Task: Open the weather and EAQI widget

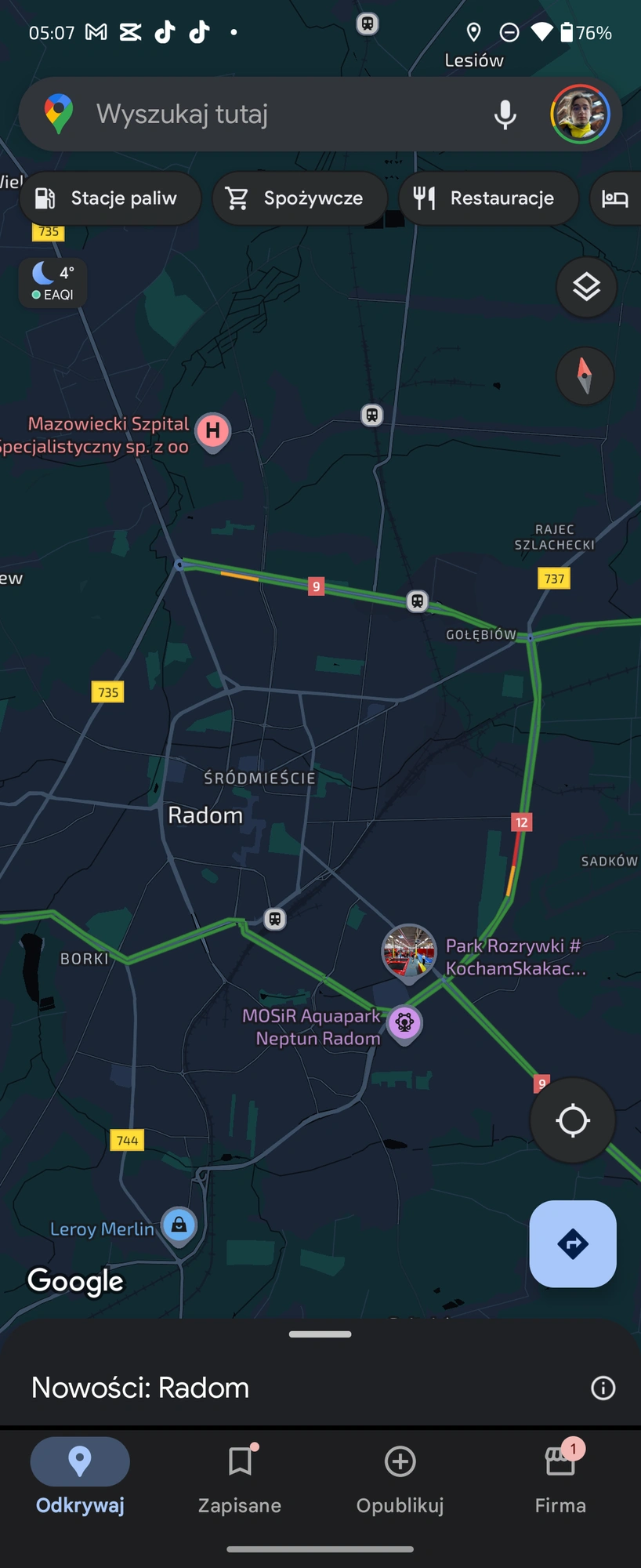Action: 53,282
